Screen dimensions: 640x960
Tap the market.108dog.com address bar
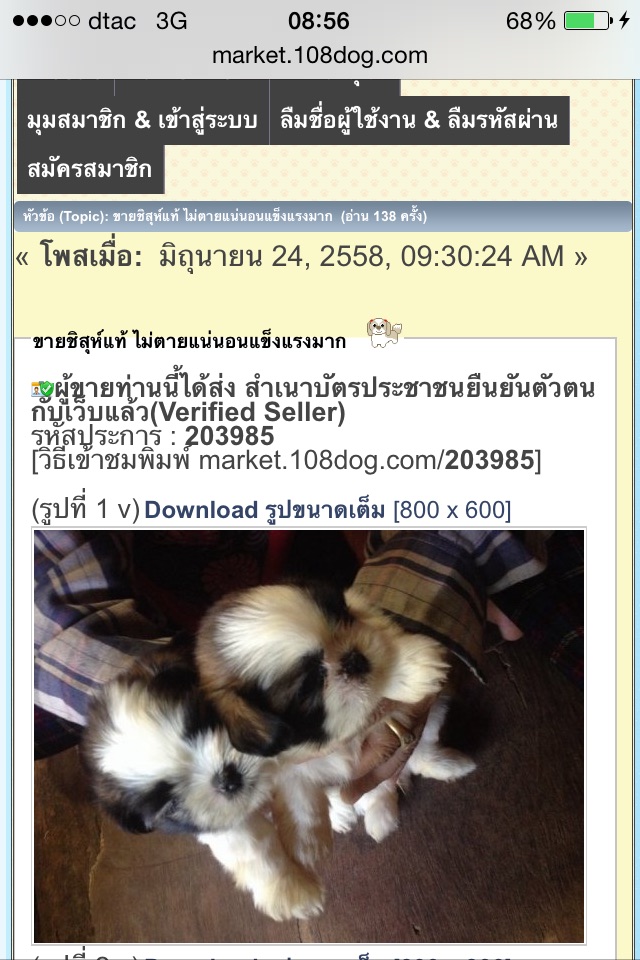click(x=320, y=56)
